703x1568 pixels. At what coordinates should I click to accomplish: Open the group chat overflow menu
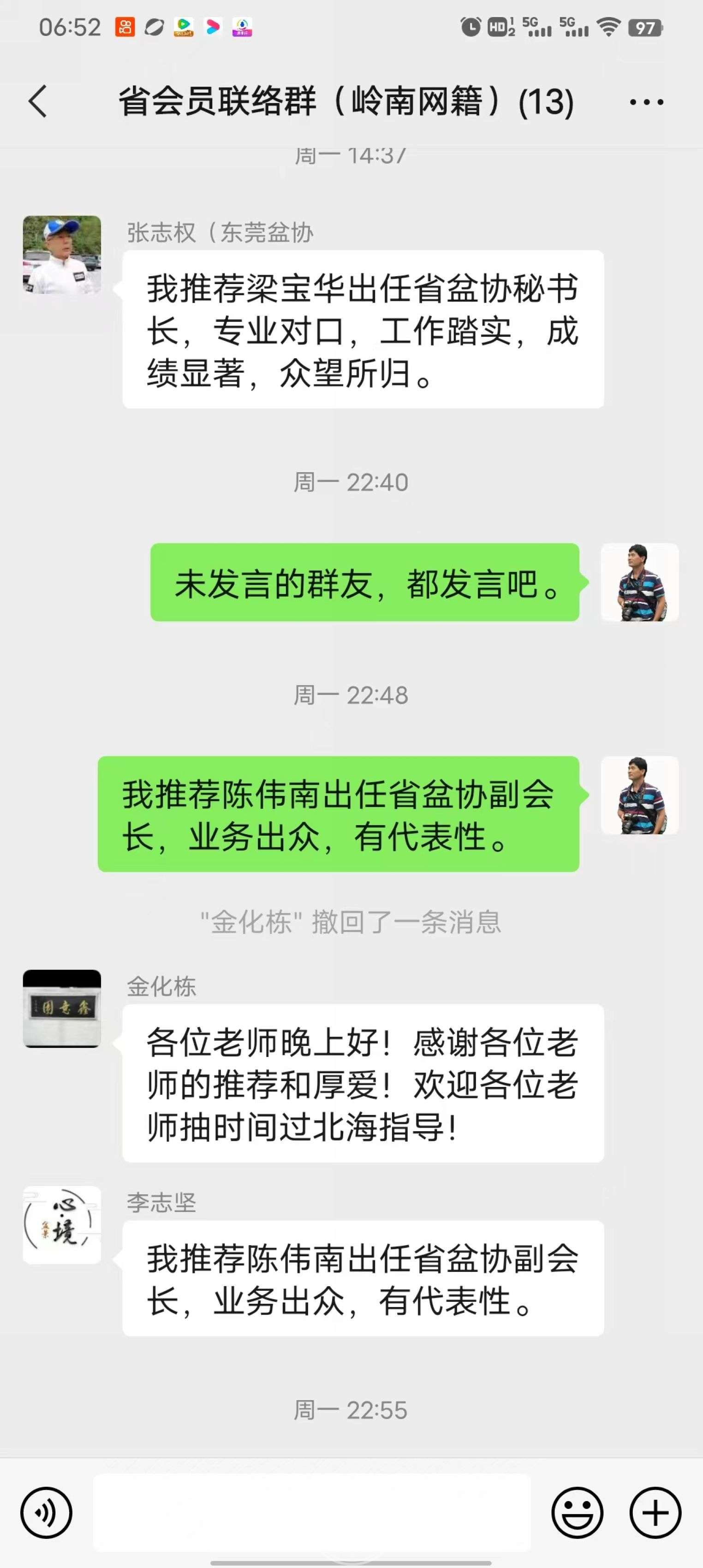pos(646,101)
